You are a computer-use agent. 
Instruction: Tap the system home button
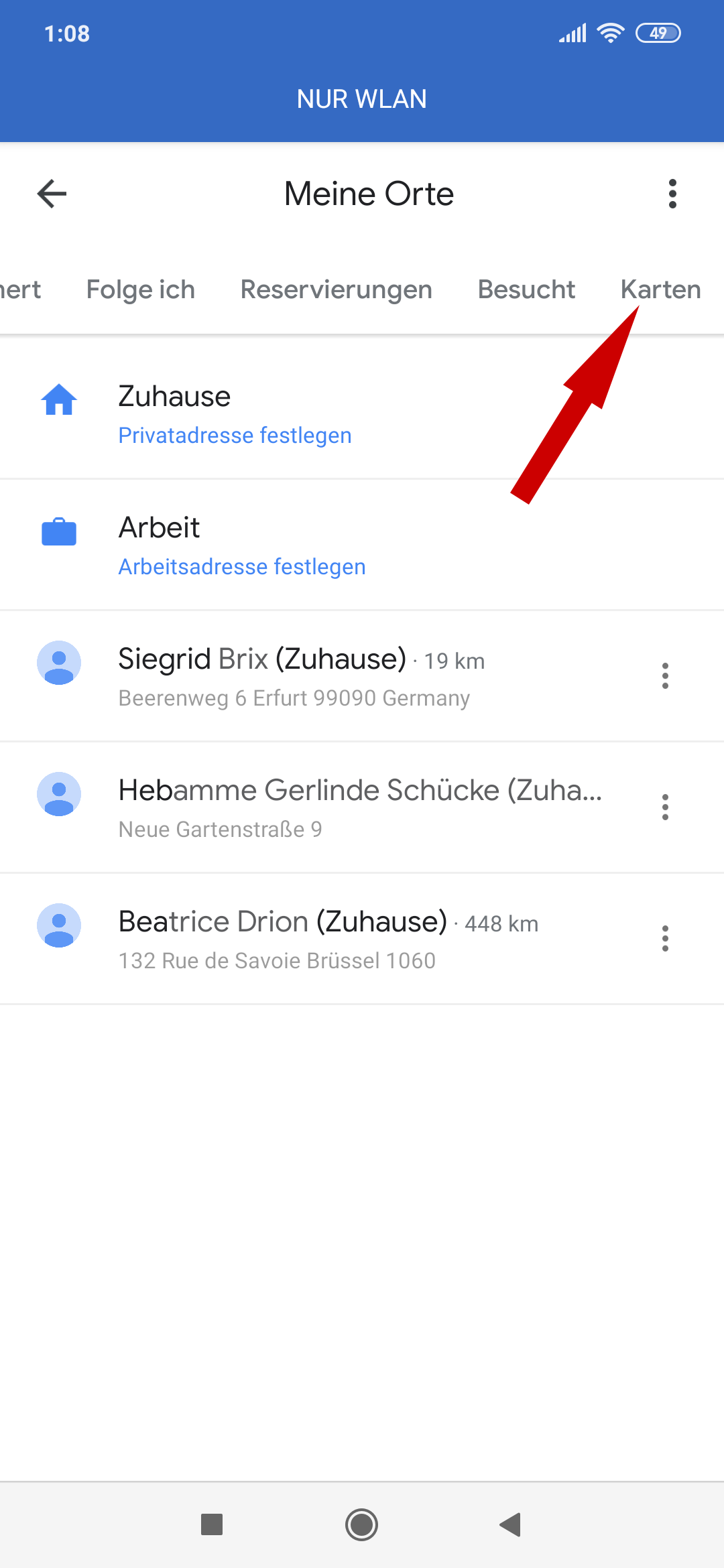[x=362, y=1524]
